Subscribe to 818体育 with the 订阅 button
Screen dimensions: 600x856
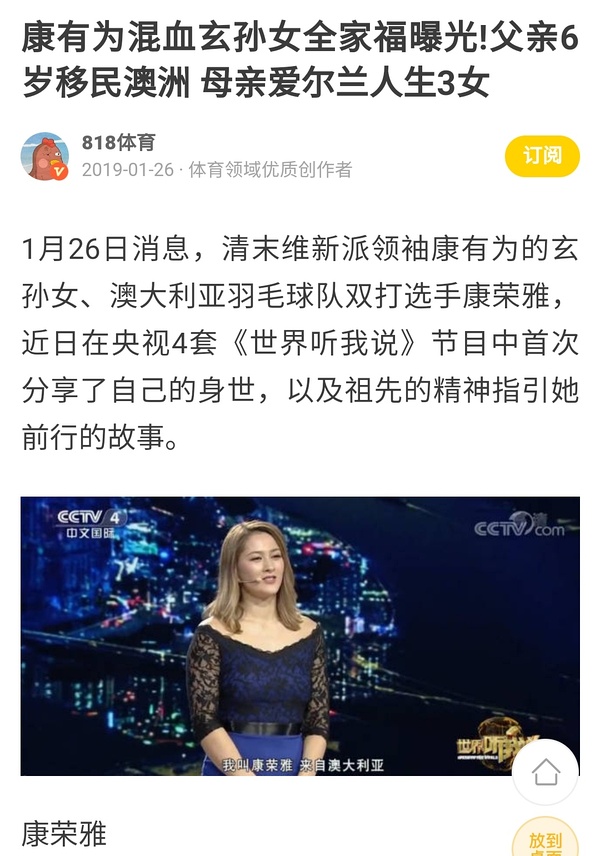[x=541, y=156]
